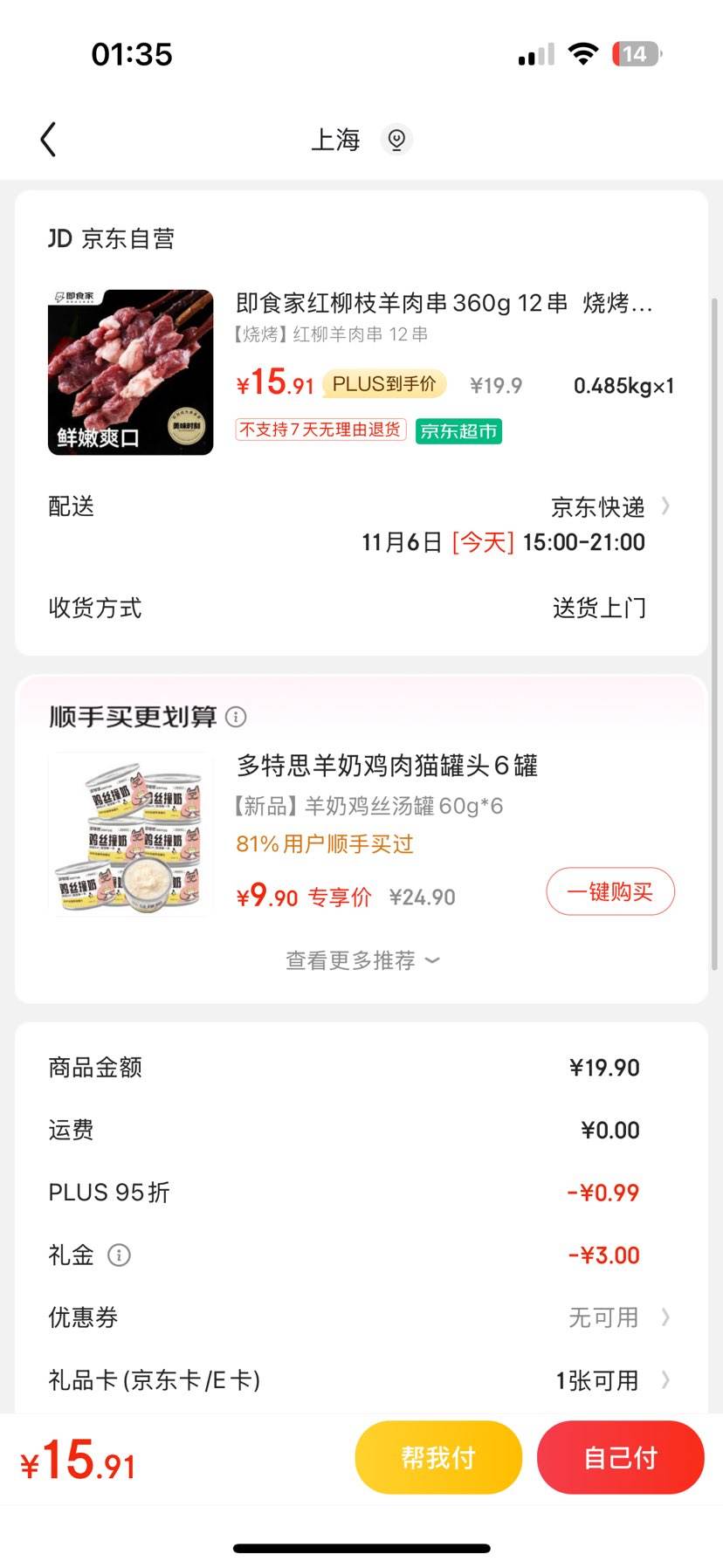Open the location pin next to 上海
This screenshot has width=723, height=1568.
click(397, 140)
